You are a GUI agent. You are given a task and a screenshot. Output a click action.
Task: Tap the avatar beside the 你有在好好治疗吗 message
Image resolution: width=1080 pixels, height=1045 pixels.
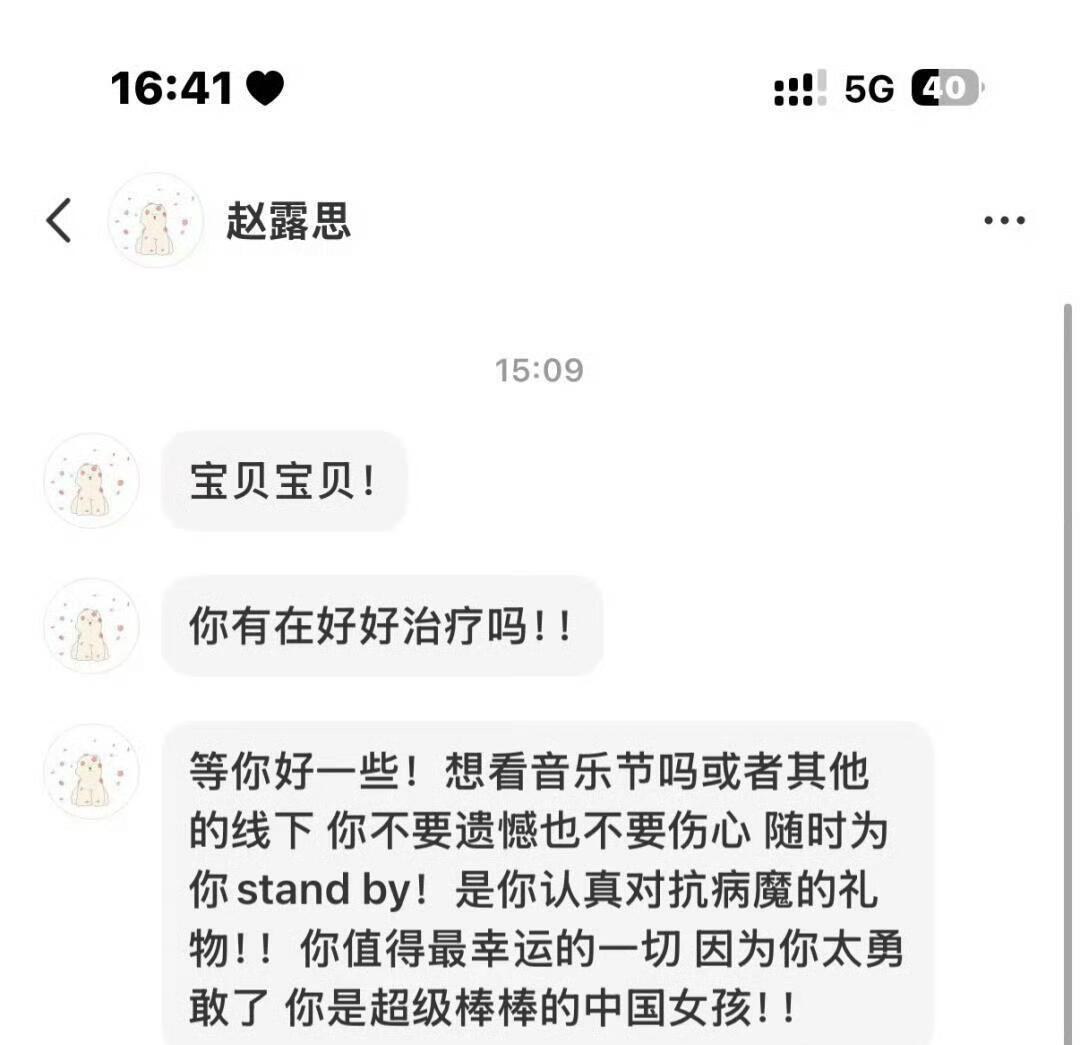(x=92, y=626)
